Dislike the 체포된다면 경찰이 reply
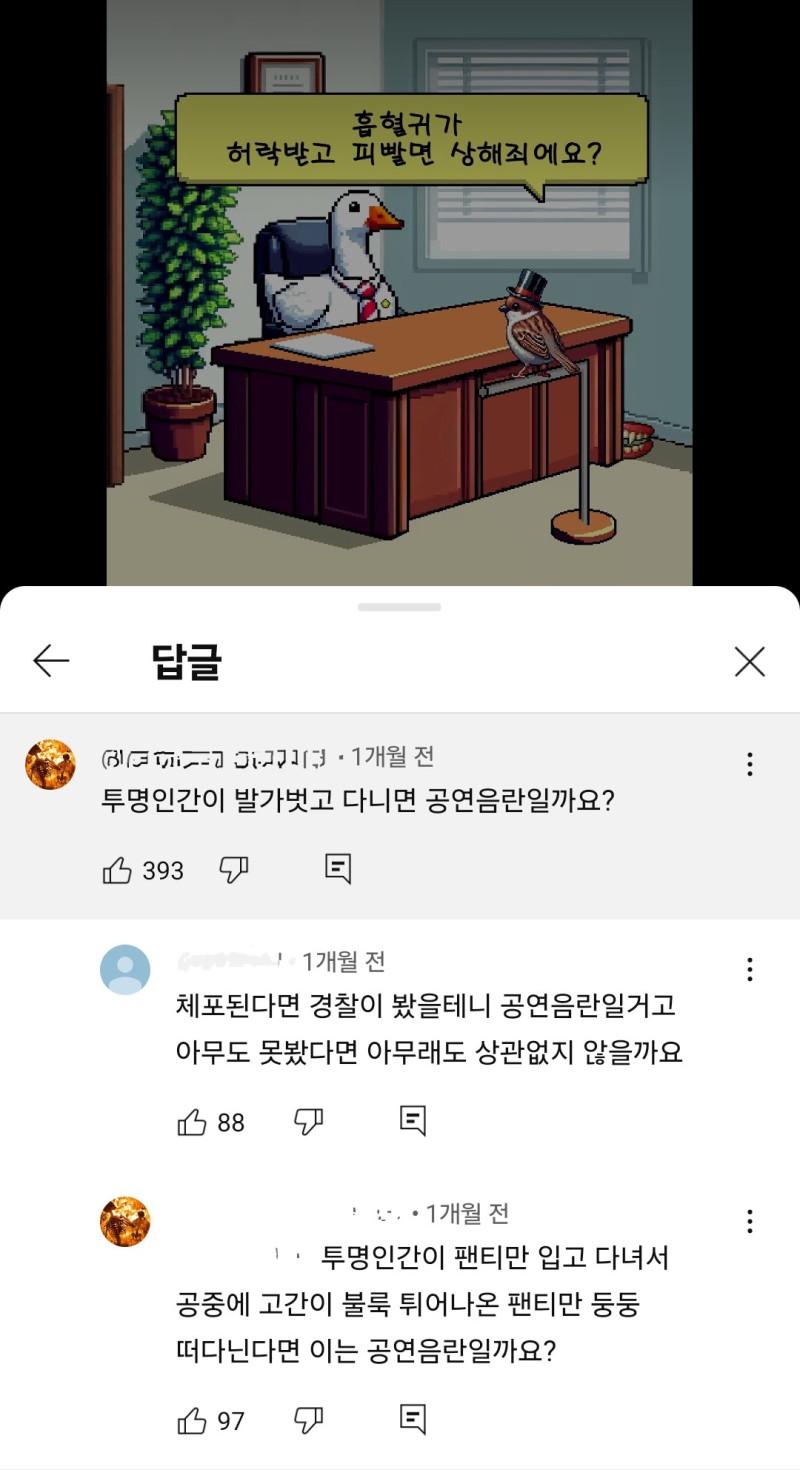800x1470 pixels. pos(309,1122)
